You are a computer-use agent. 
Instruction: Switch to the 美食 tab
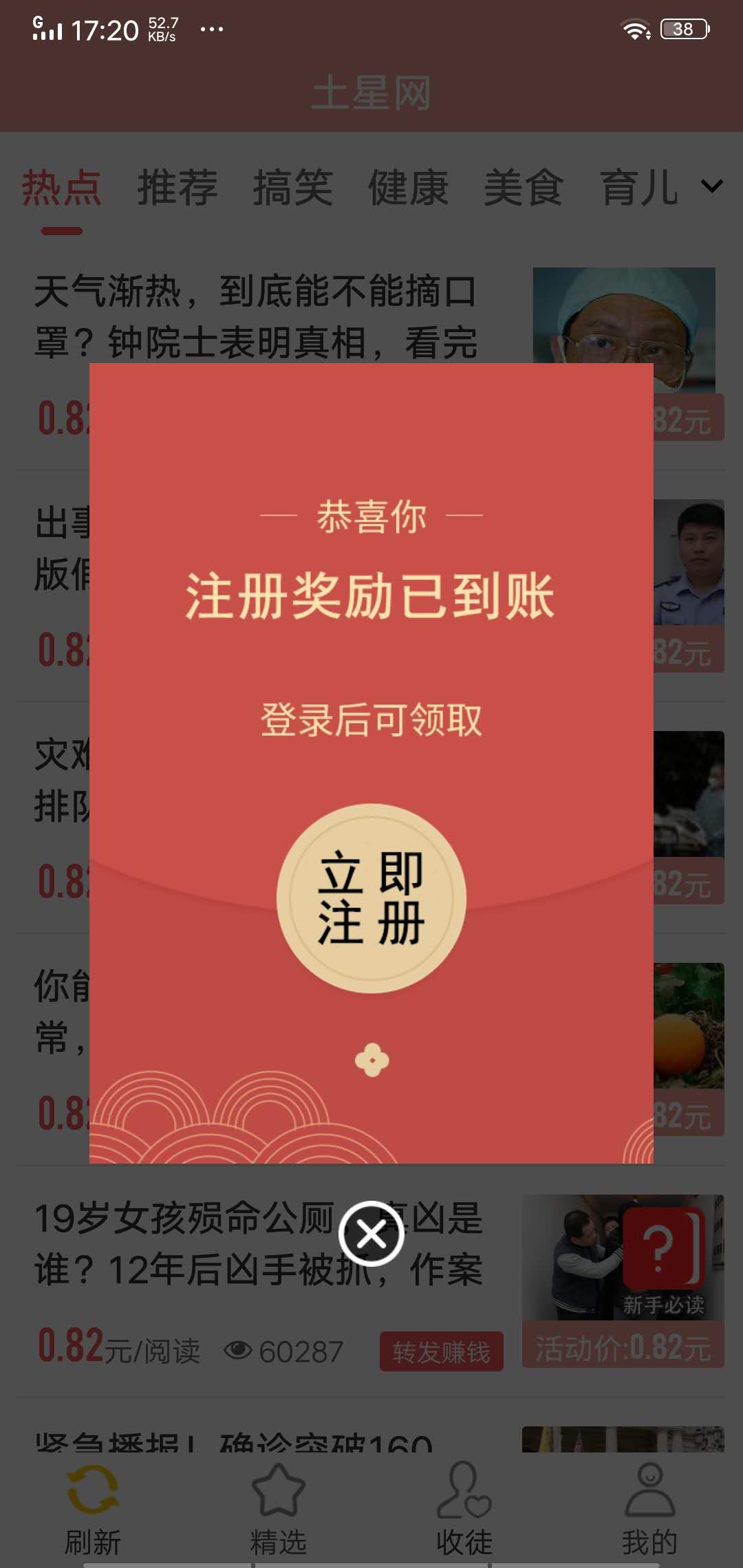pos(524,187)
